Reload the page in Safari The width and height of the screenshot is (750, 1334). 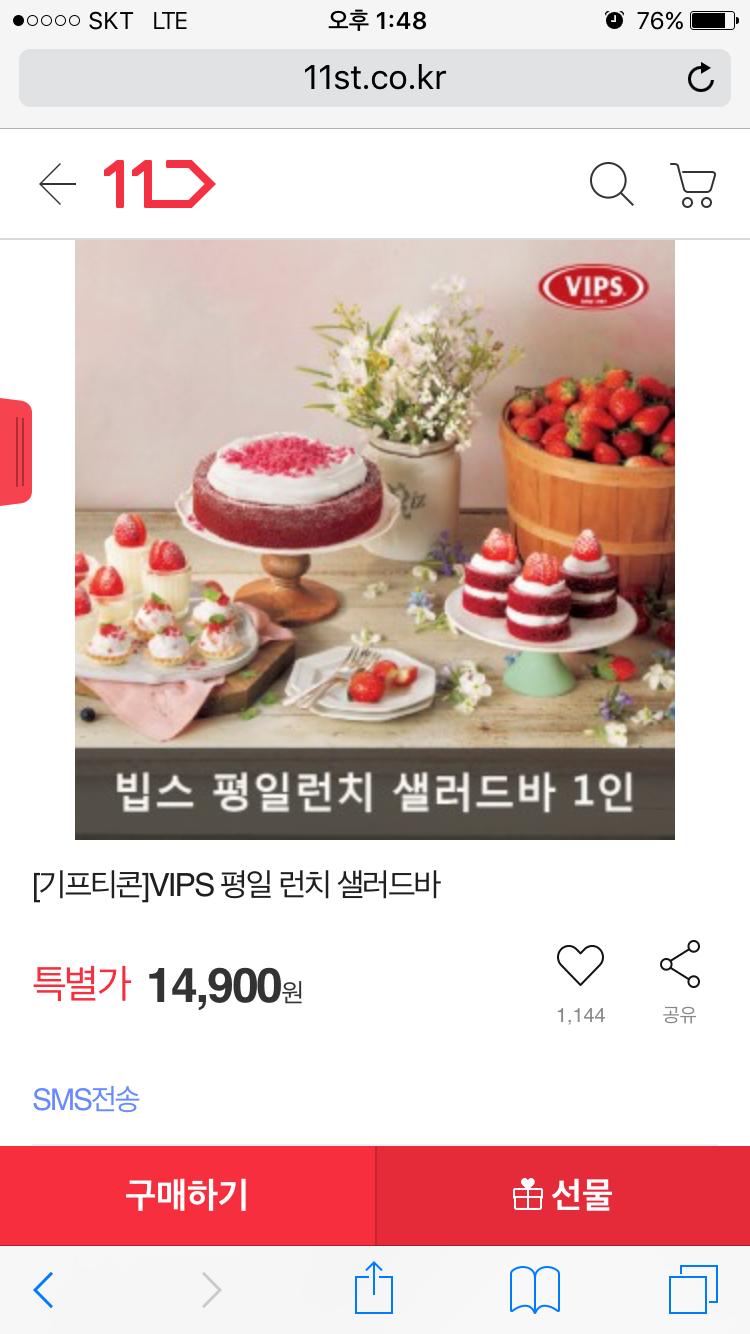(x=701, y=77)
